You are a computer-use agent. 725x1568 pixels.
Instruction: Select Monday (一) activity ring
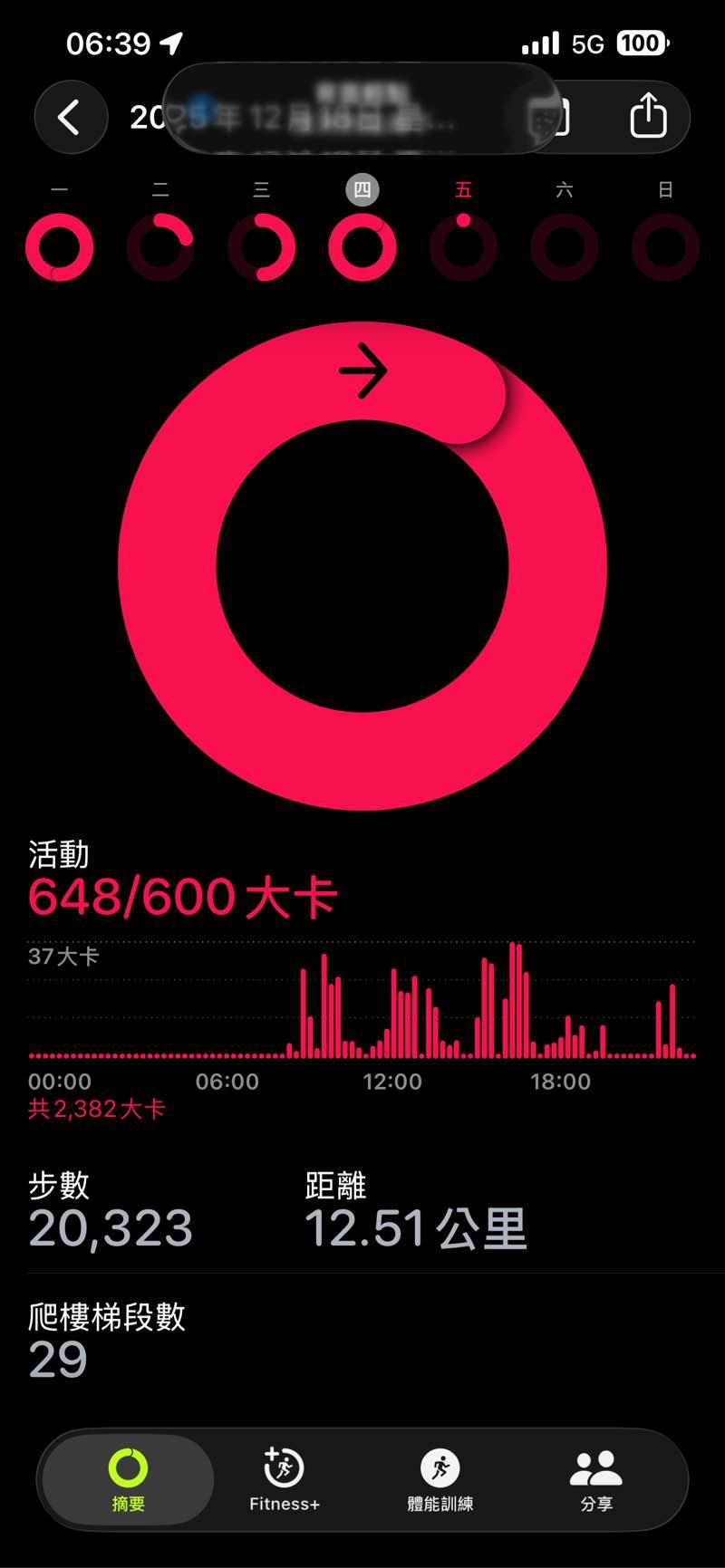coord(60,246)
